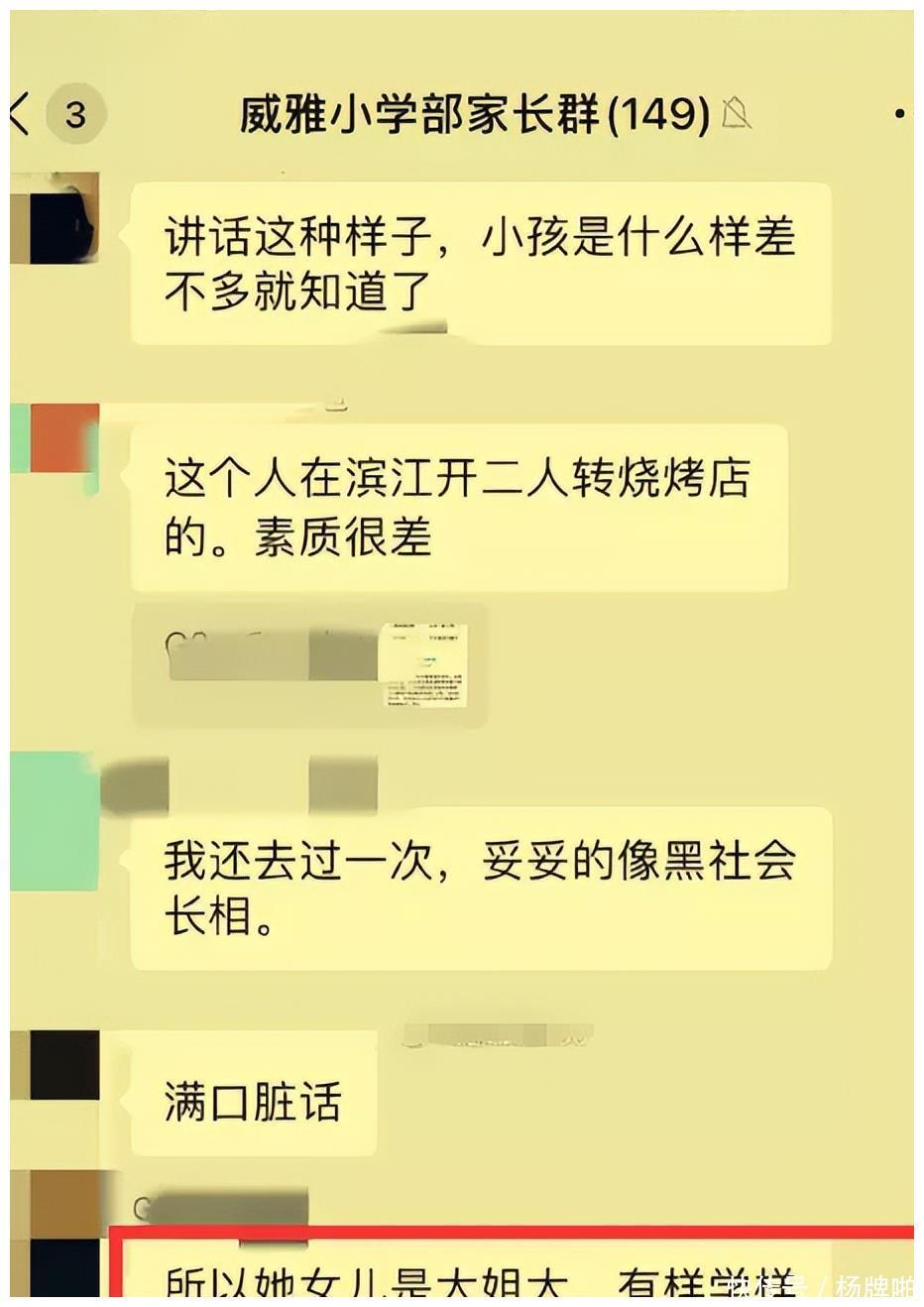
Task: View profile of sender mentioning 滨江开二人转烧烤店
Action: coord(56,438)
